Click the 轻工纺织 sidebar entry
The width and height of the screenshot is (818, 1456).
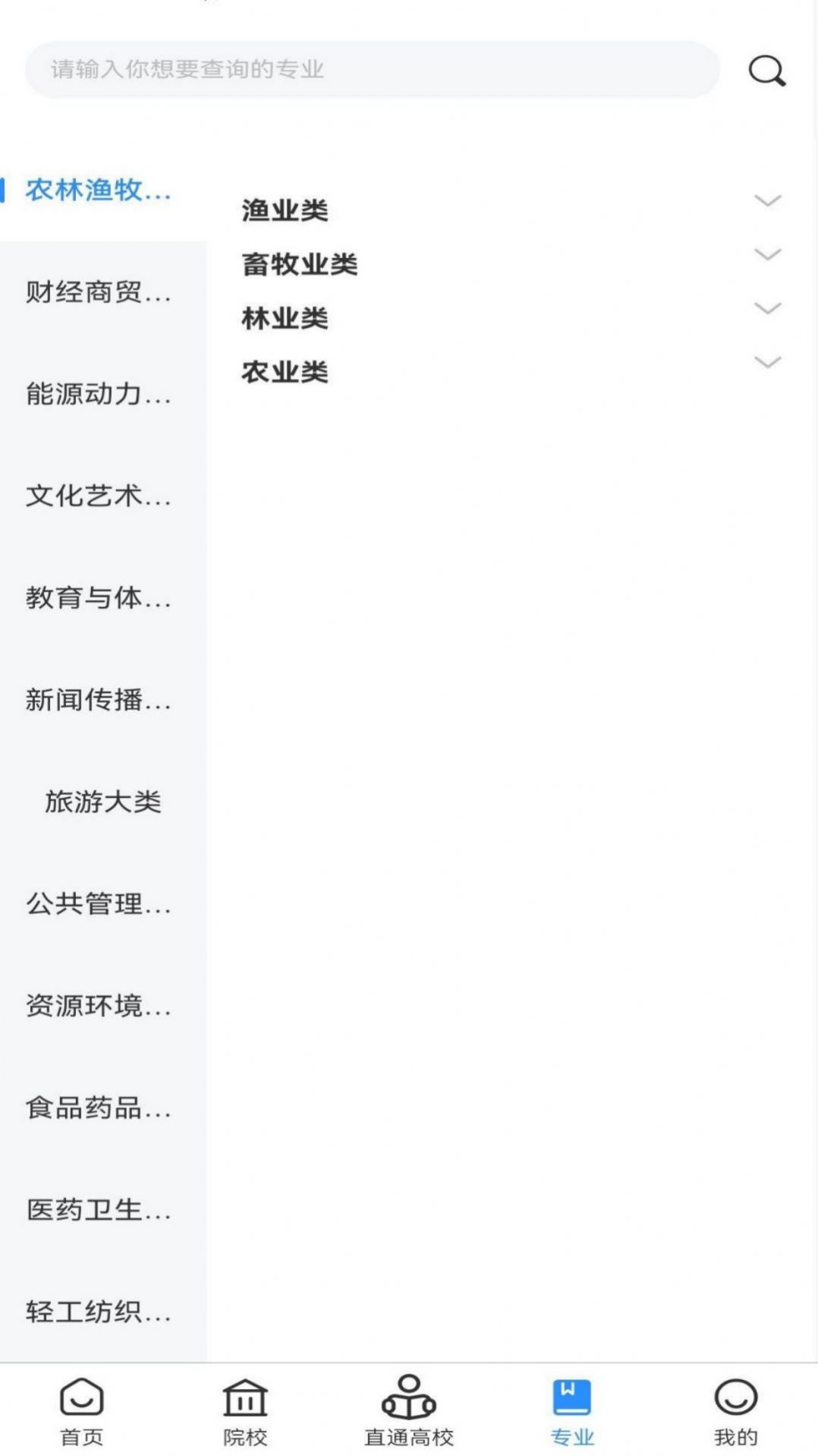click(99, 1313)
